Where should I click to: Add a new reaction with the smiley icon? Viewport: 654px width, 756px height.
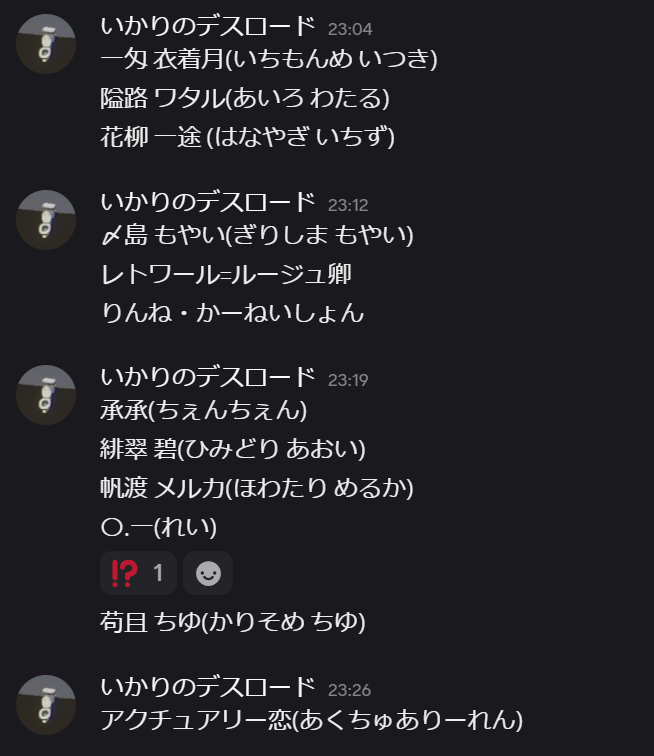point(208,573)
